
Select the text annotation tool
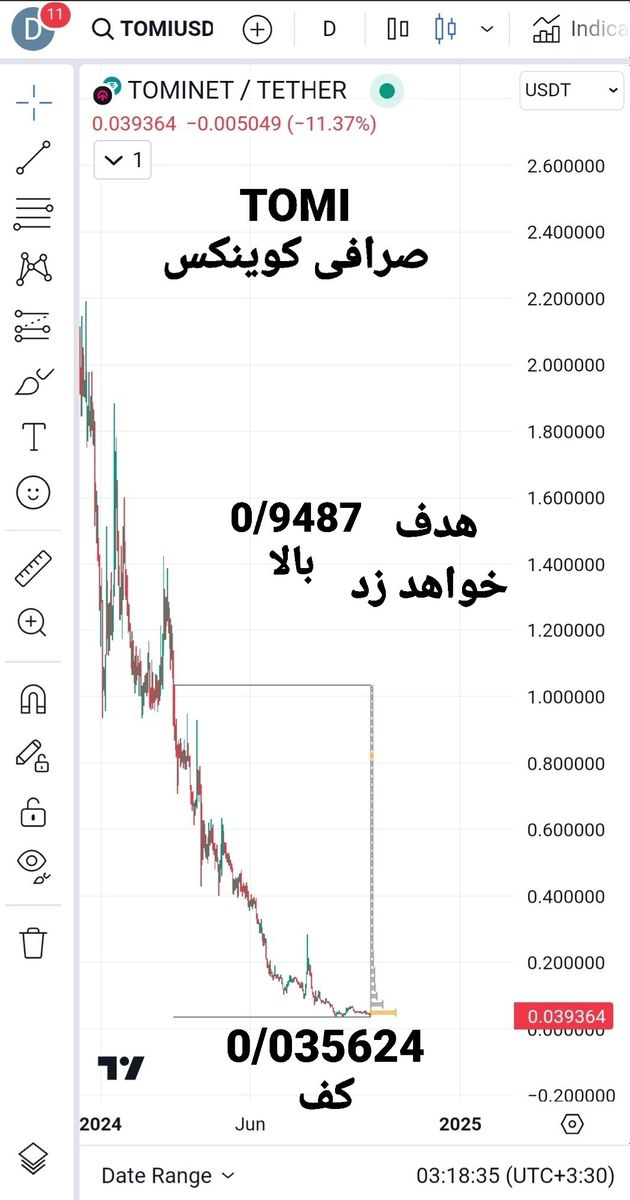click(x=33, y=437)
